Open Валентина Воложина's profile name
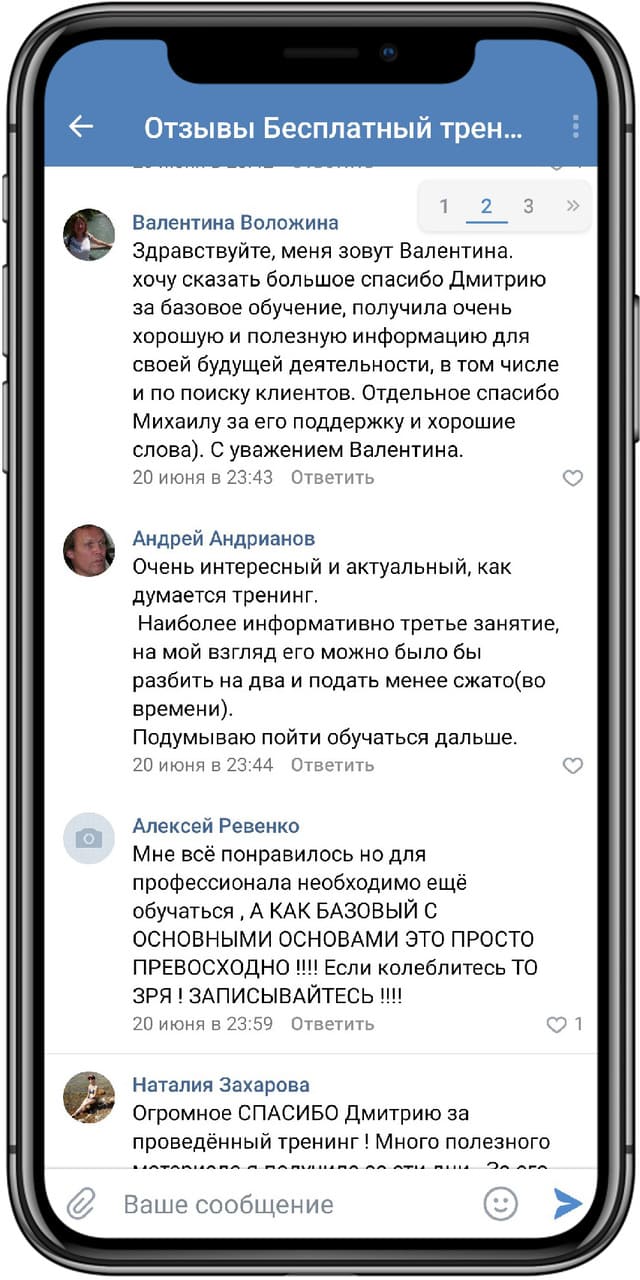640x1280 pixels. pyautogui.click(x=235, y=222)
